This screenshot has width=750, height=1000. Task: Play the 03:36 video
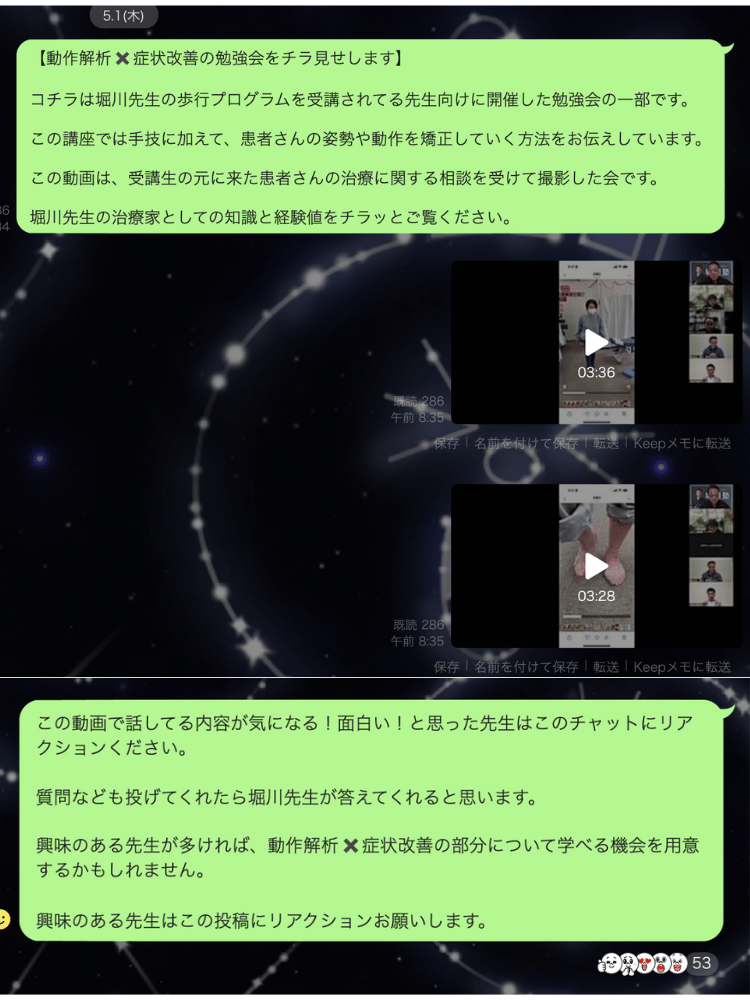pos(596,342)
